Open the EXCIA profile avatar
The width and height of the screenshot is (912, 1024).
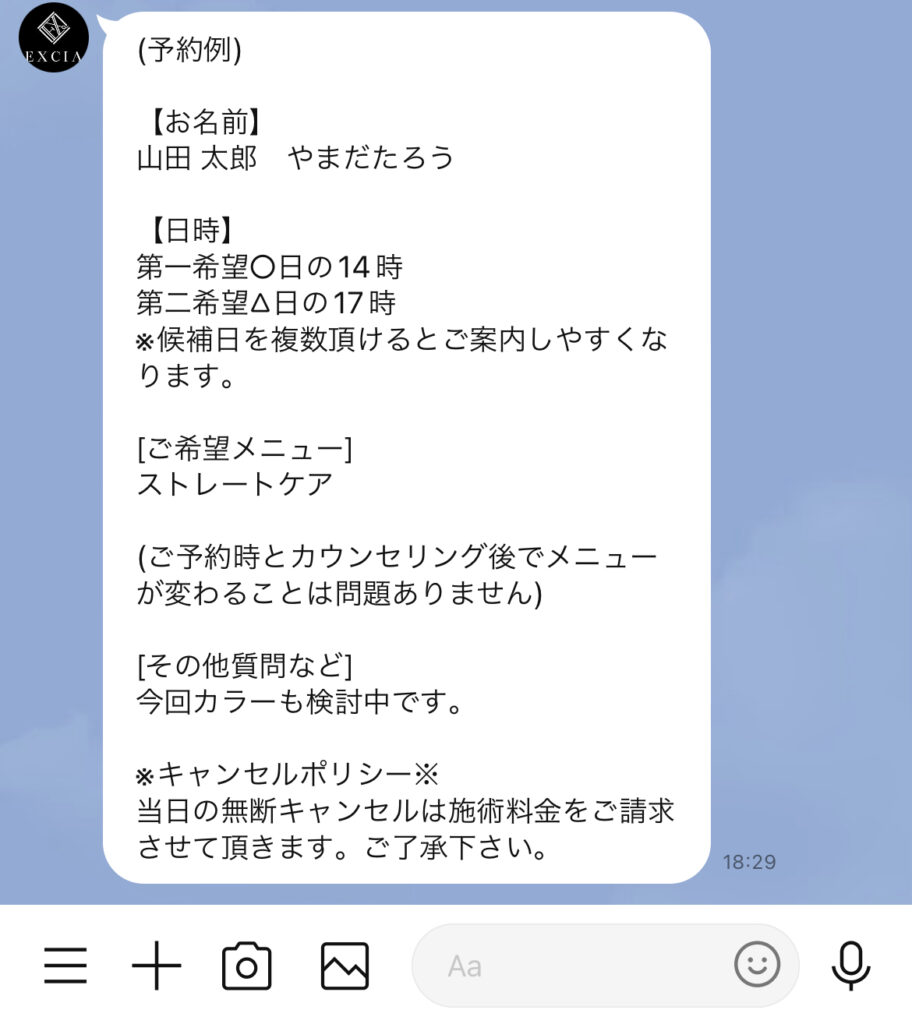tap(54, 37)
